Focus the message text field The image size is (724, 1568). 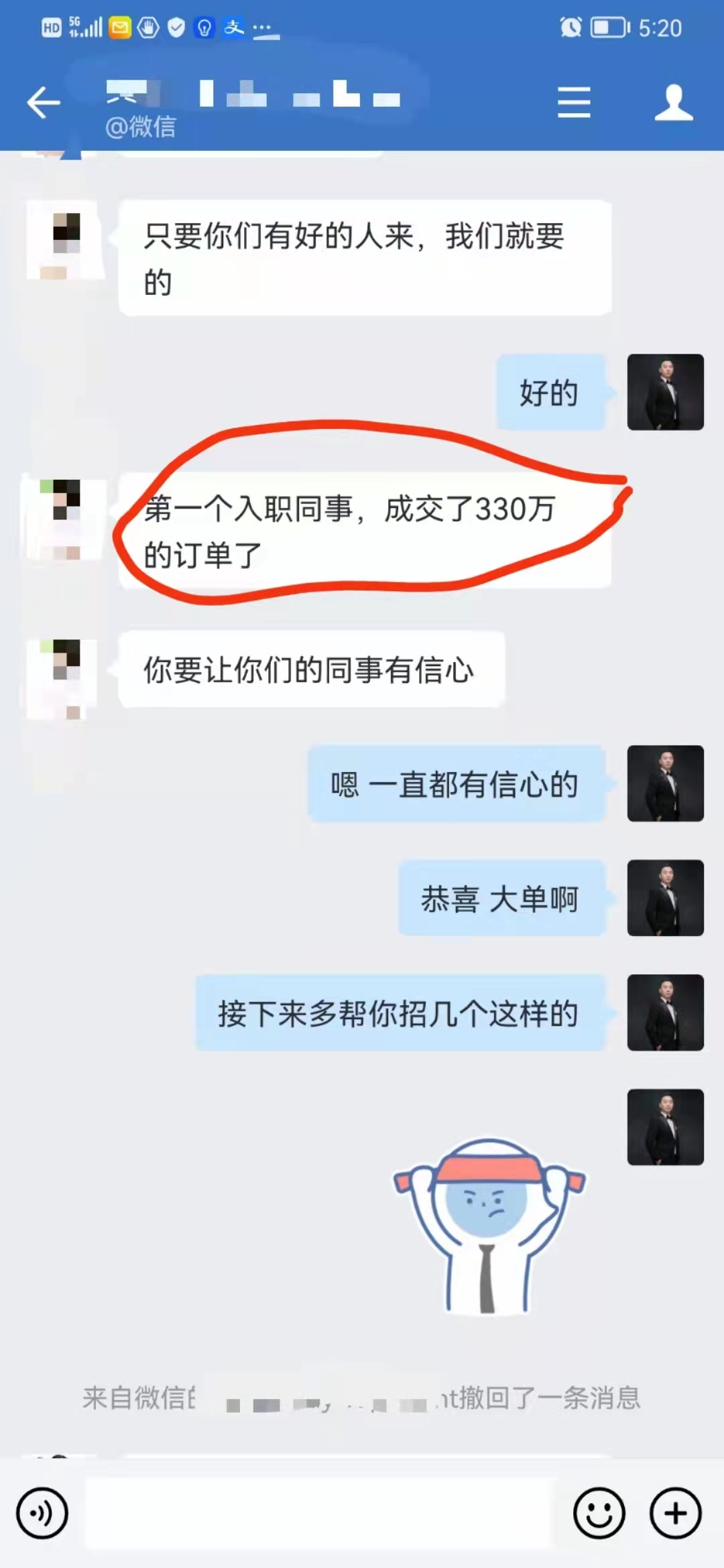[318, 1514]
